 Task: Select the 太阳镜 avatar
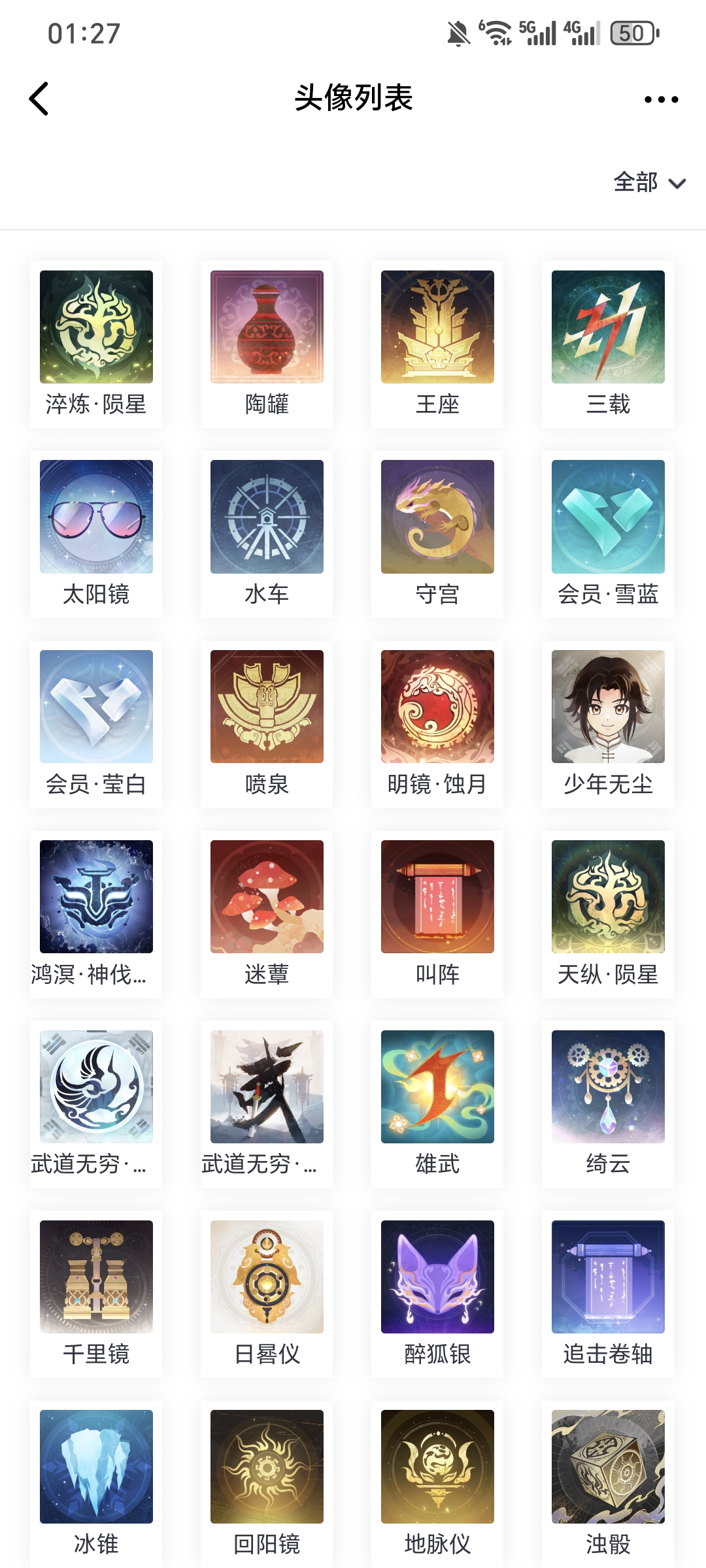click(96, 517)
